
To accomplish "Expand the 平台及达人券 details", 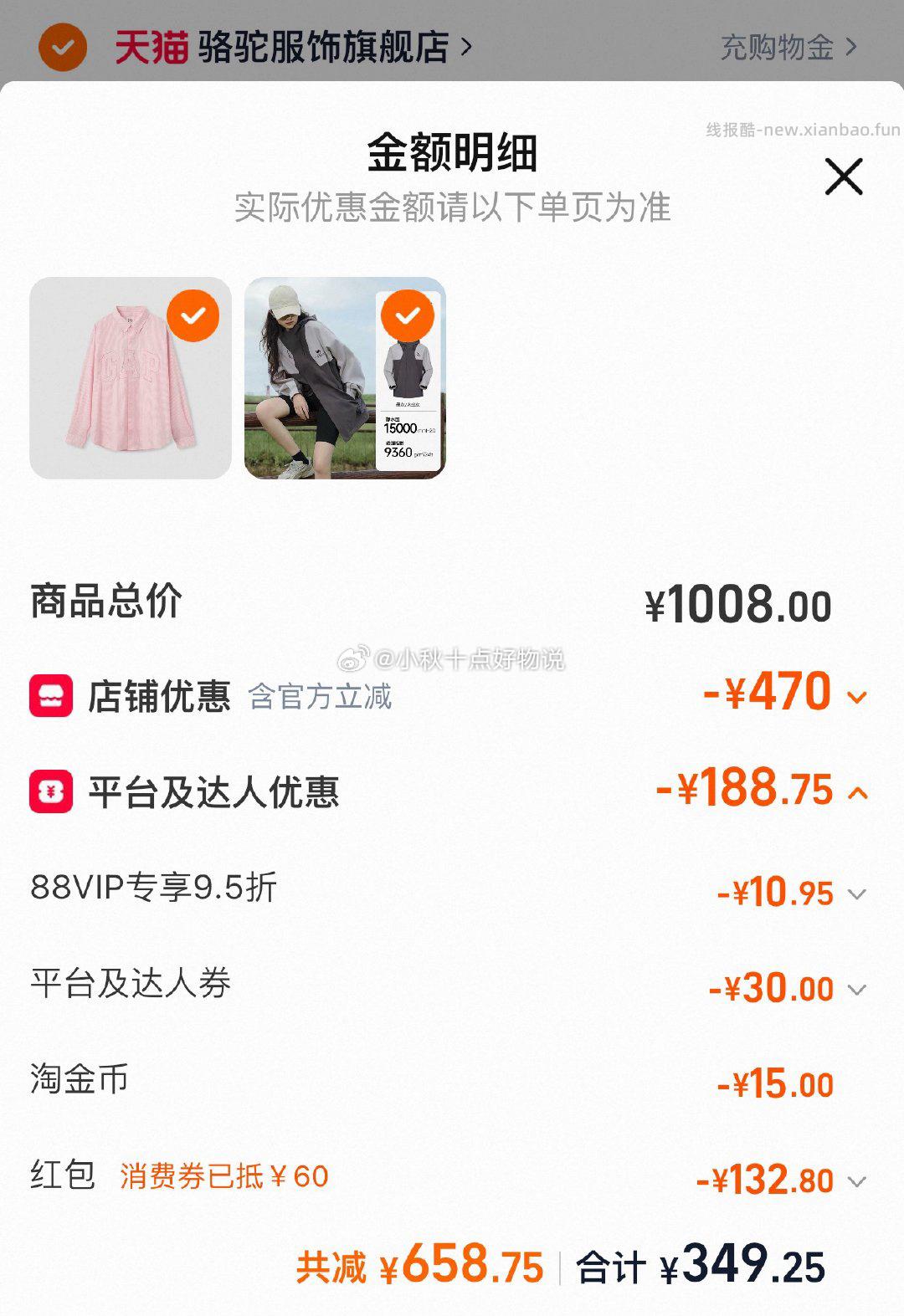I will click(855, 990).
